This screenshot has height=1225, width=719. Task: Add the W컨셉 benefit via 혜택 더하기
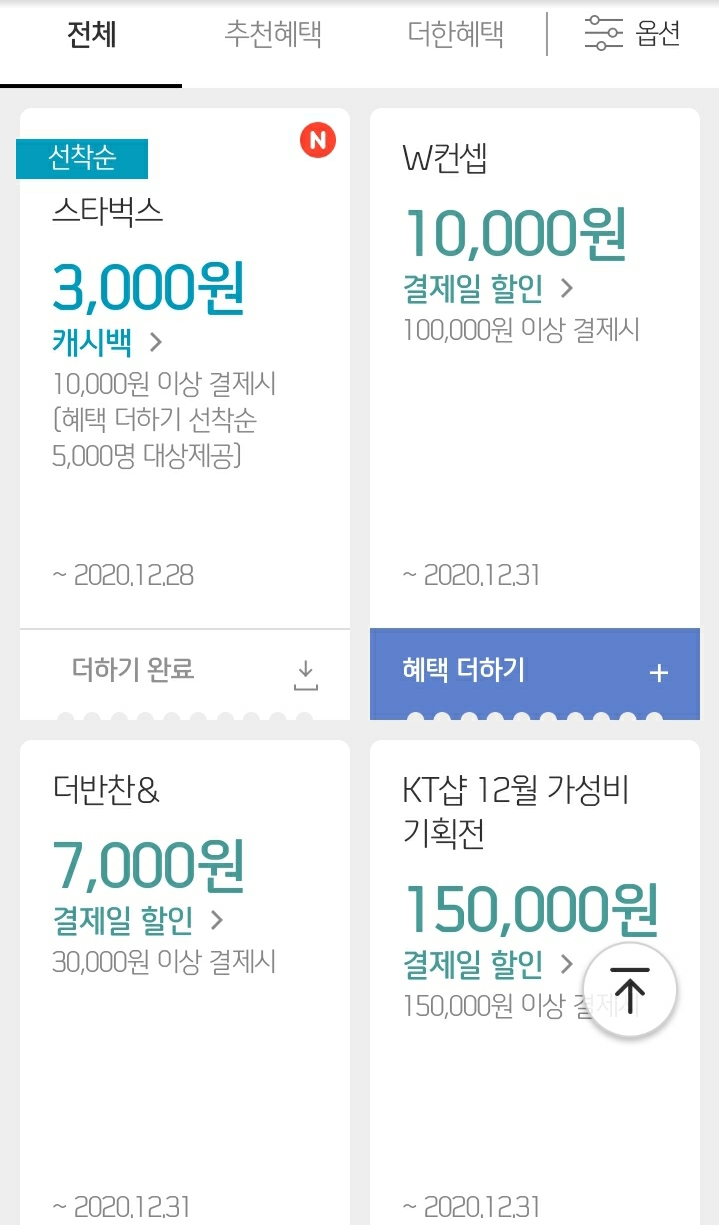click(534, 671)
